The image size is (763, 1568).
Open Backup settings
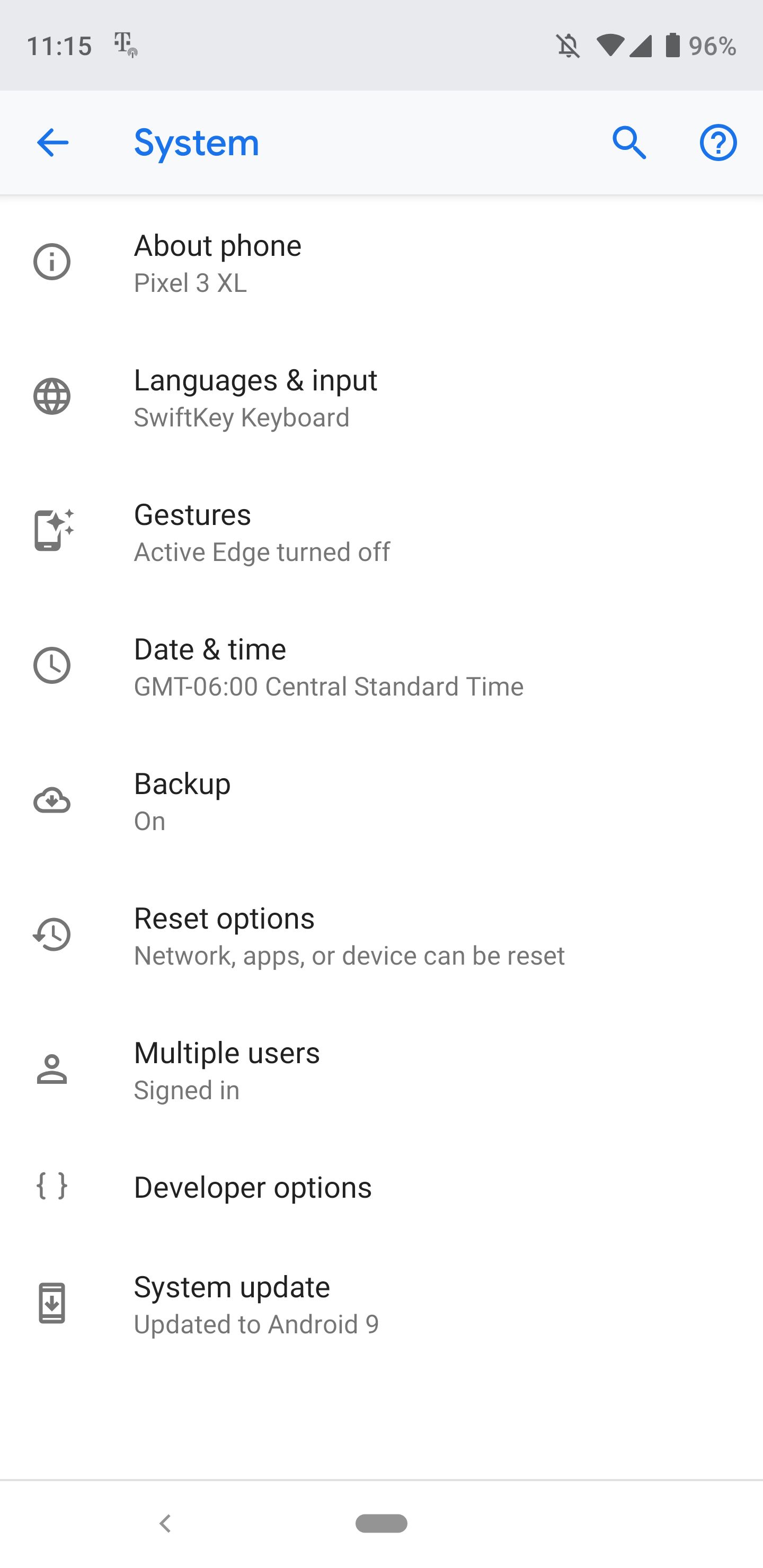coord(381,800)
